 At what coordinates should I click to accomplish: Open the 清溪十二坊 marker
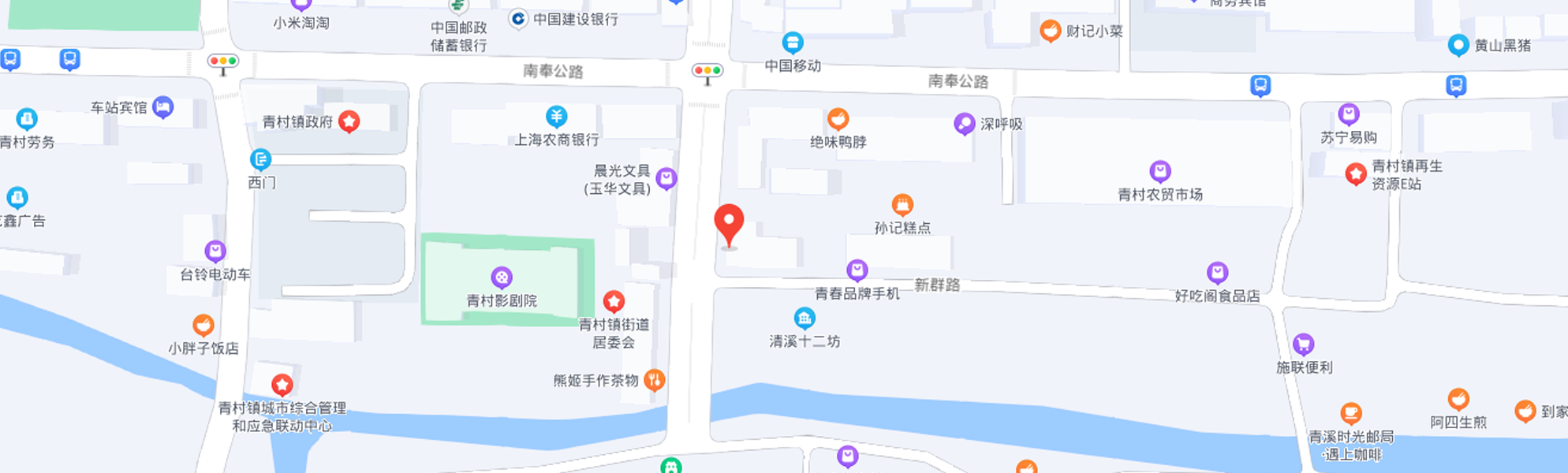[x=805, y=318]
